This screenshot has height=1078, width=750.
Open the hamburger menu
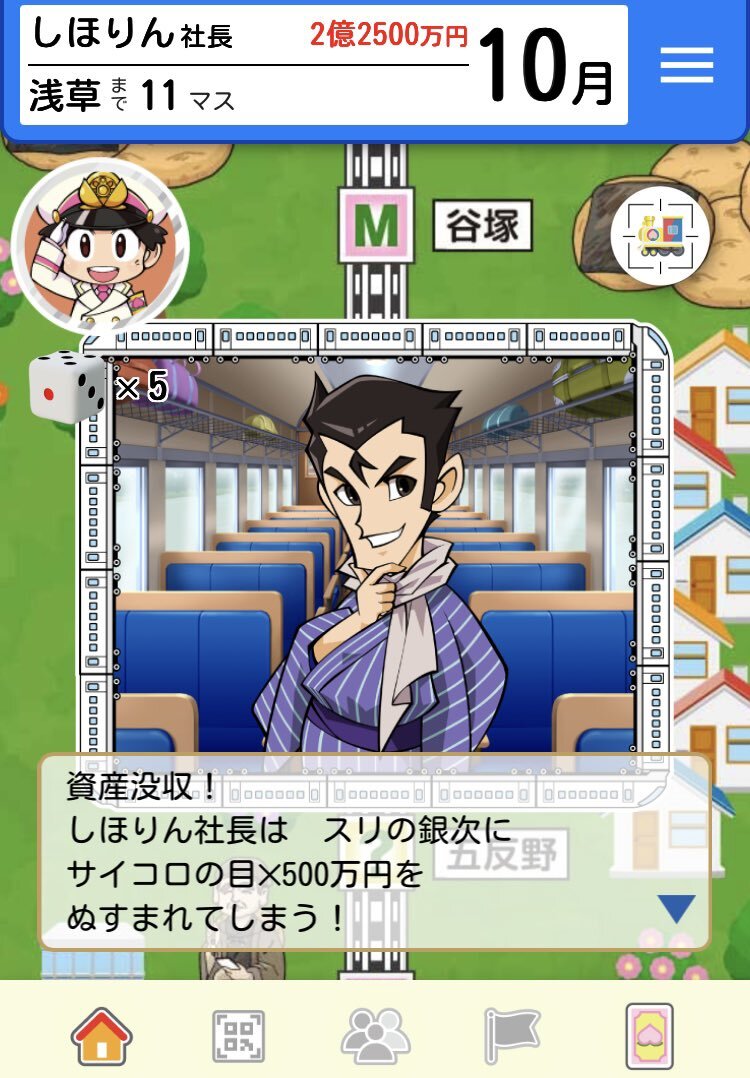(x=686, y=65)
